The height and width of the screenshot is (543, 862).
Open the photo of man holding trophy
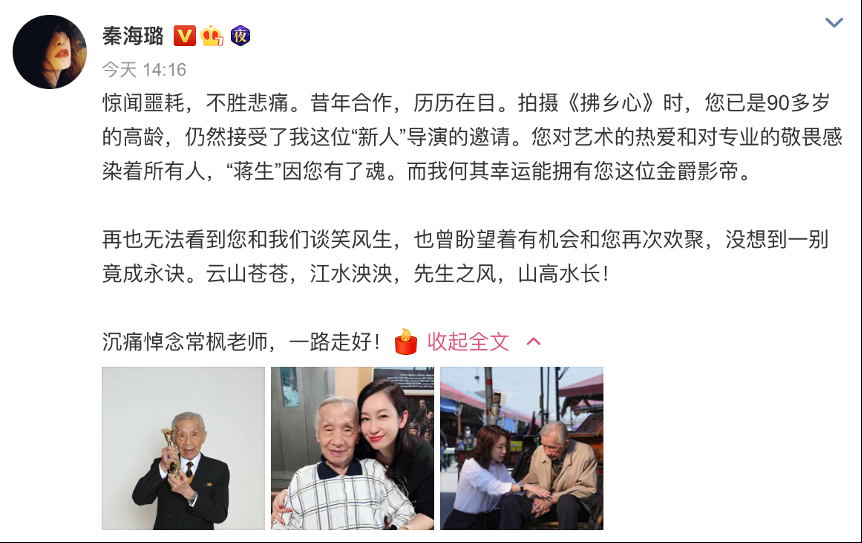[183, 448]
